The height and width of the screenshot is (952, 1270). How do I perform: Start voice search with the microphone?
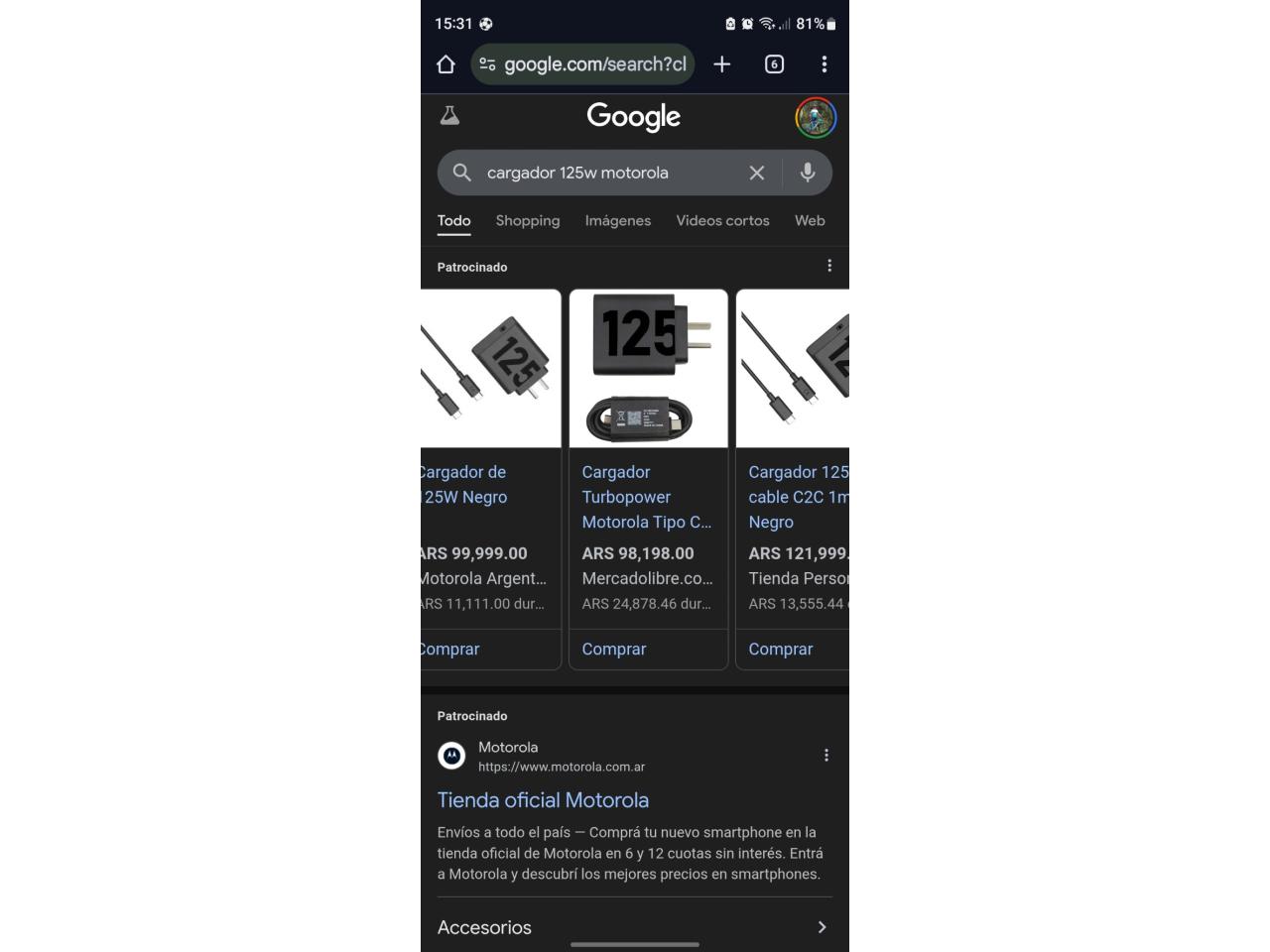pos(808,173)
